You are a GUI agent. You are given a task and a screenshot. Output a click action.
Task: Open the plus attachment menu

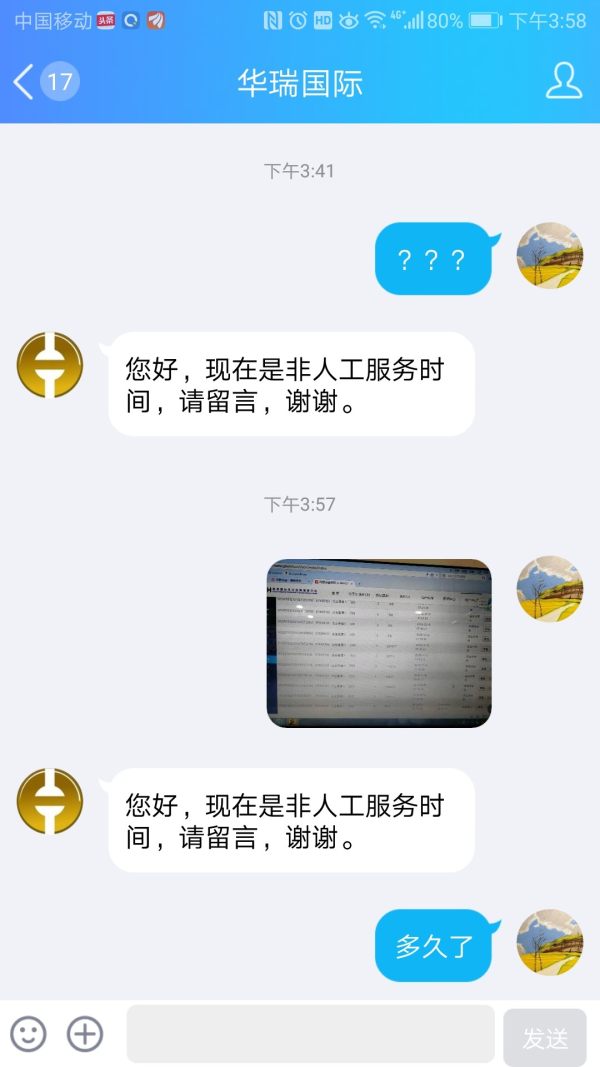pyautogui.click(x=85, y=1034)
